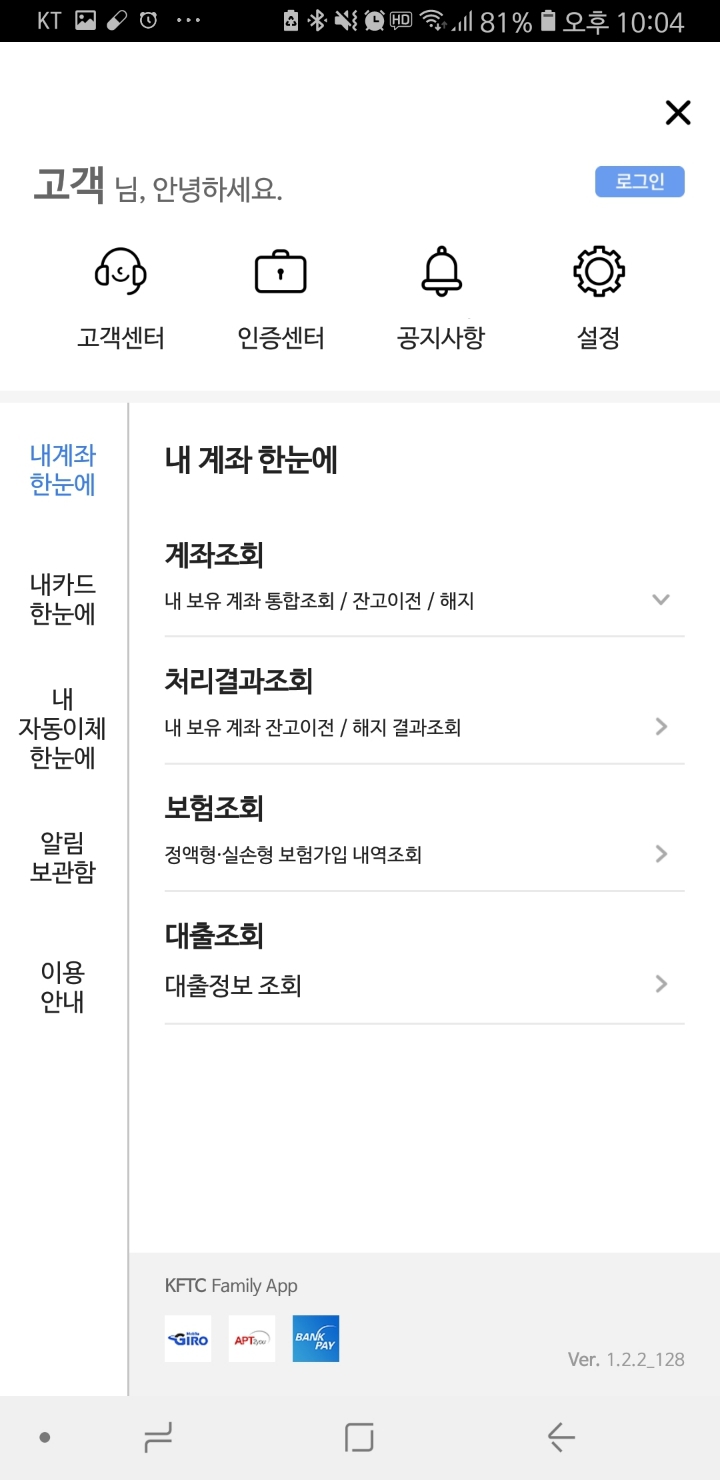
Task: Close the menu with the X icon
Action: 678,113
